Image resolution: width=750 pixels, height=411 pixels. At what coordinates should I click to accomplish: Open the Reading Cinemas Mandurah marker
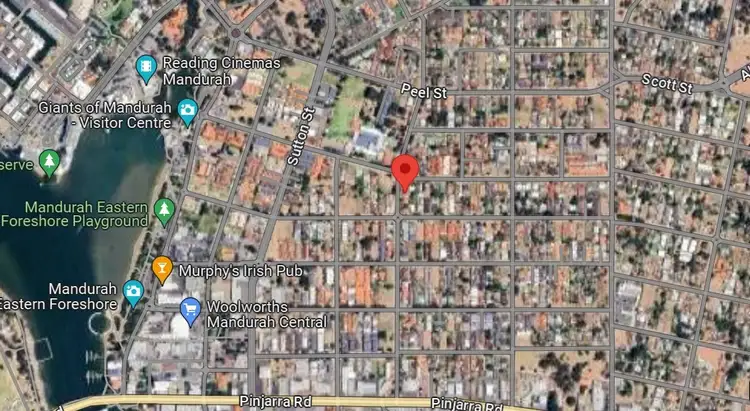click(147, 68)
